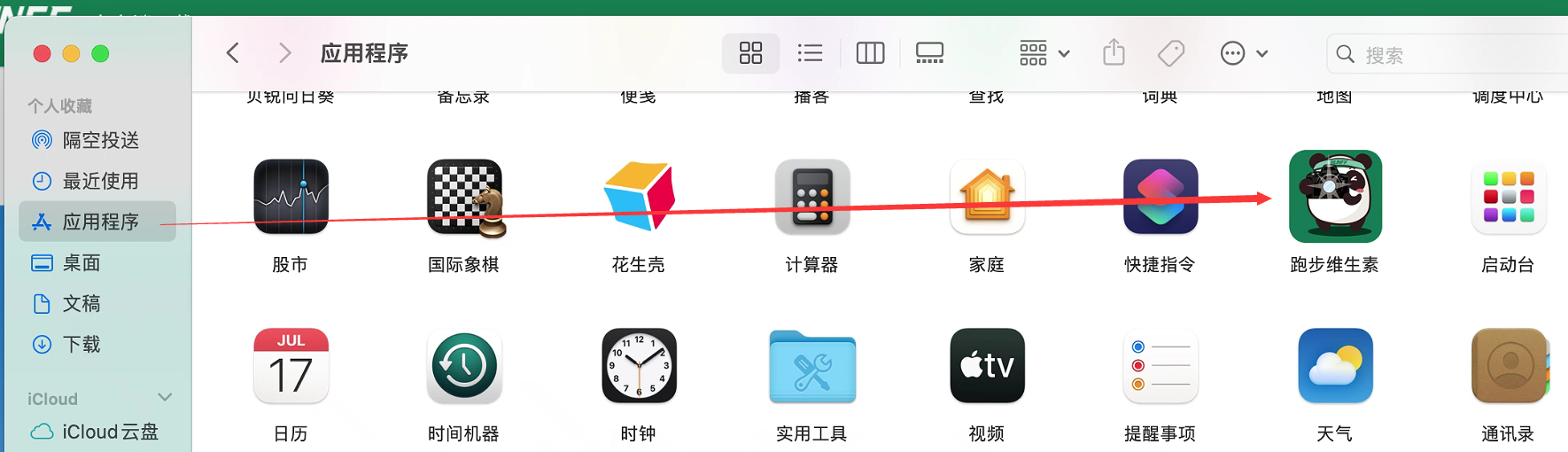Open the tag editing button
This screenshot has width=1568, height=452.
[x=1171, y=53]
